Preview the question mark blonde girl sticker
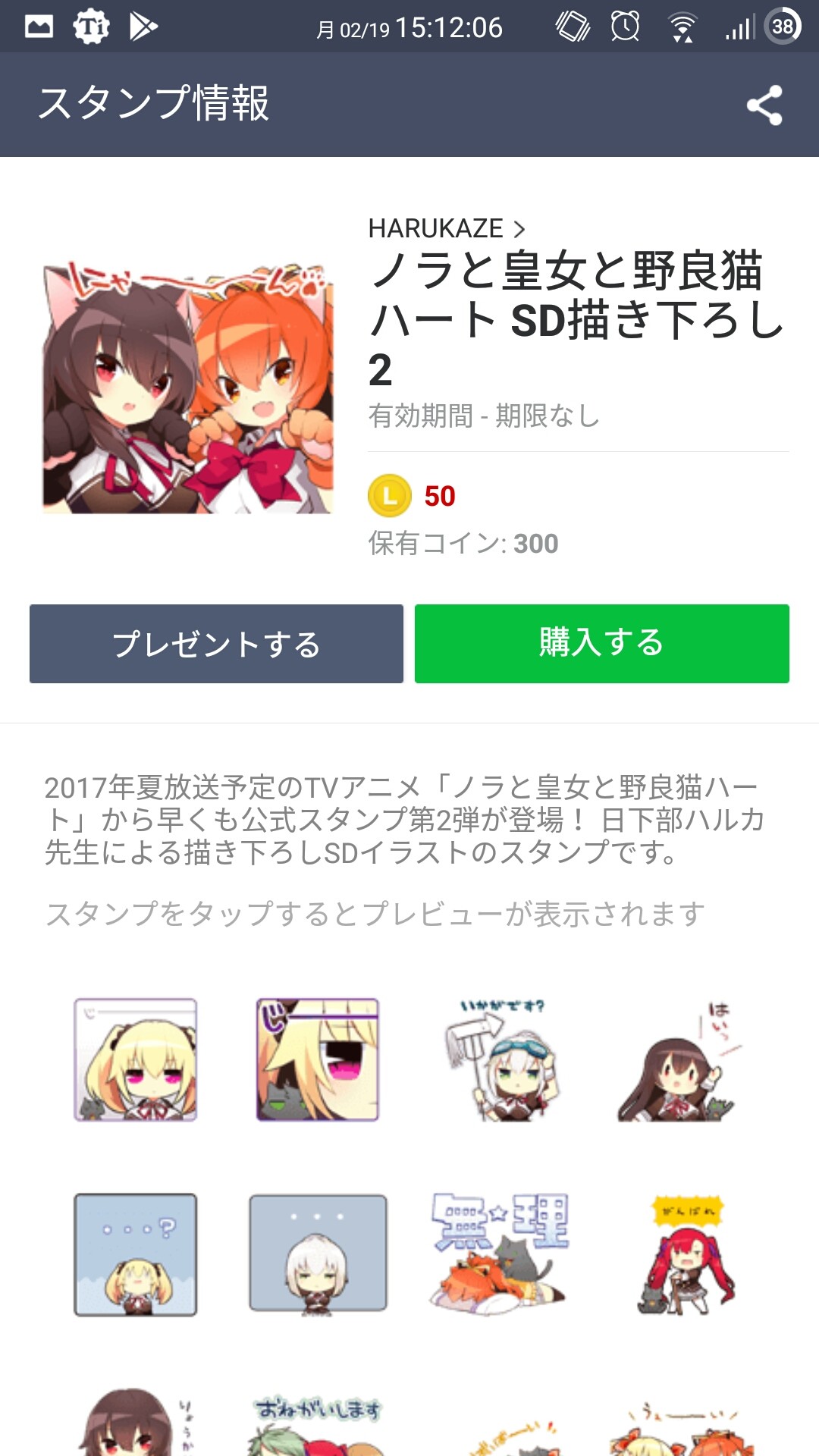This screenshot has width=819, height=1456. click(x=135, y=1254)
